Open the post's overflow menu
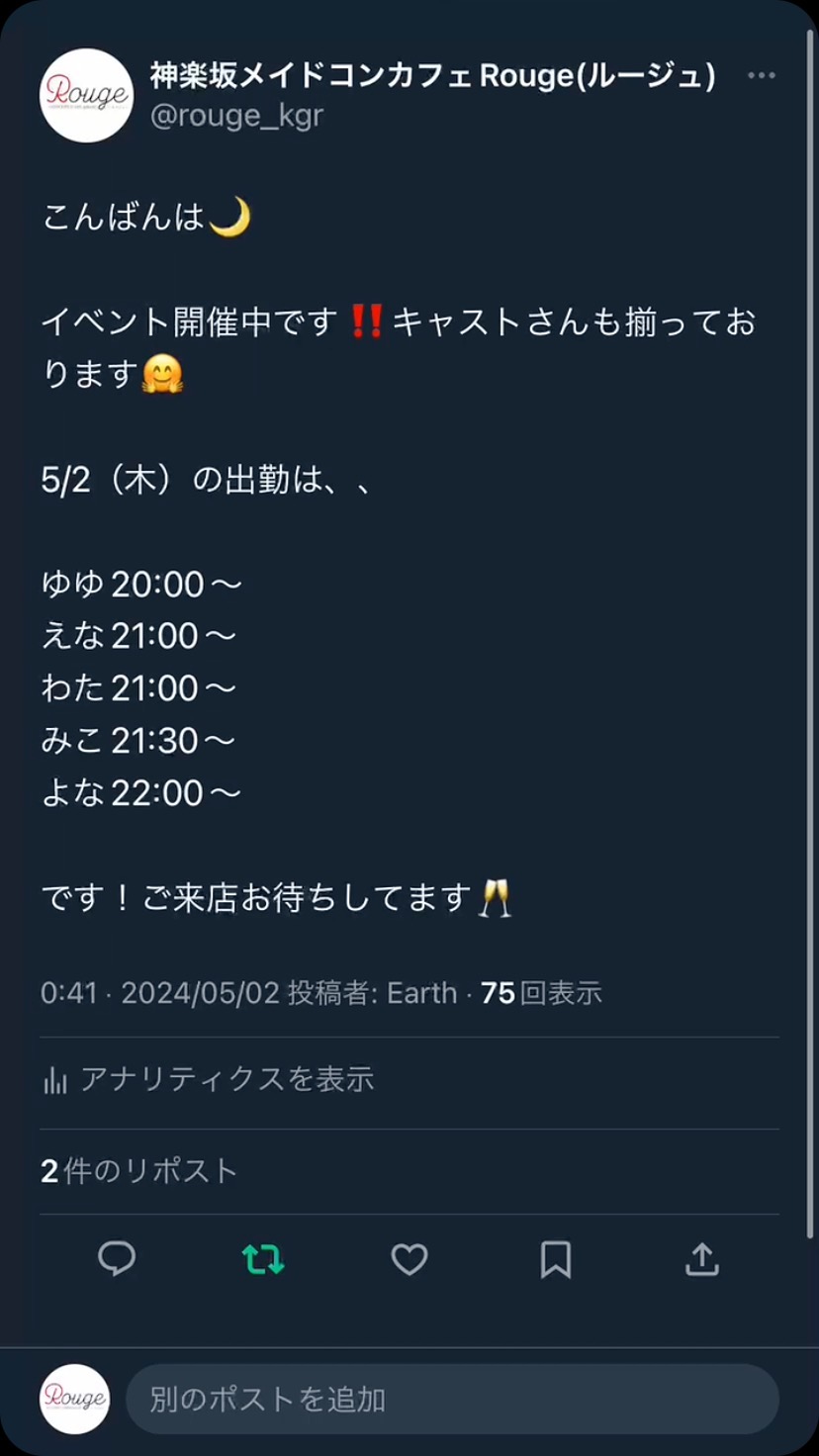 pyautogui.click(x=761, y=76)
